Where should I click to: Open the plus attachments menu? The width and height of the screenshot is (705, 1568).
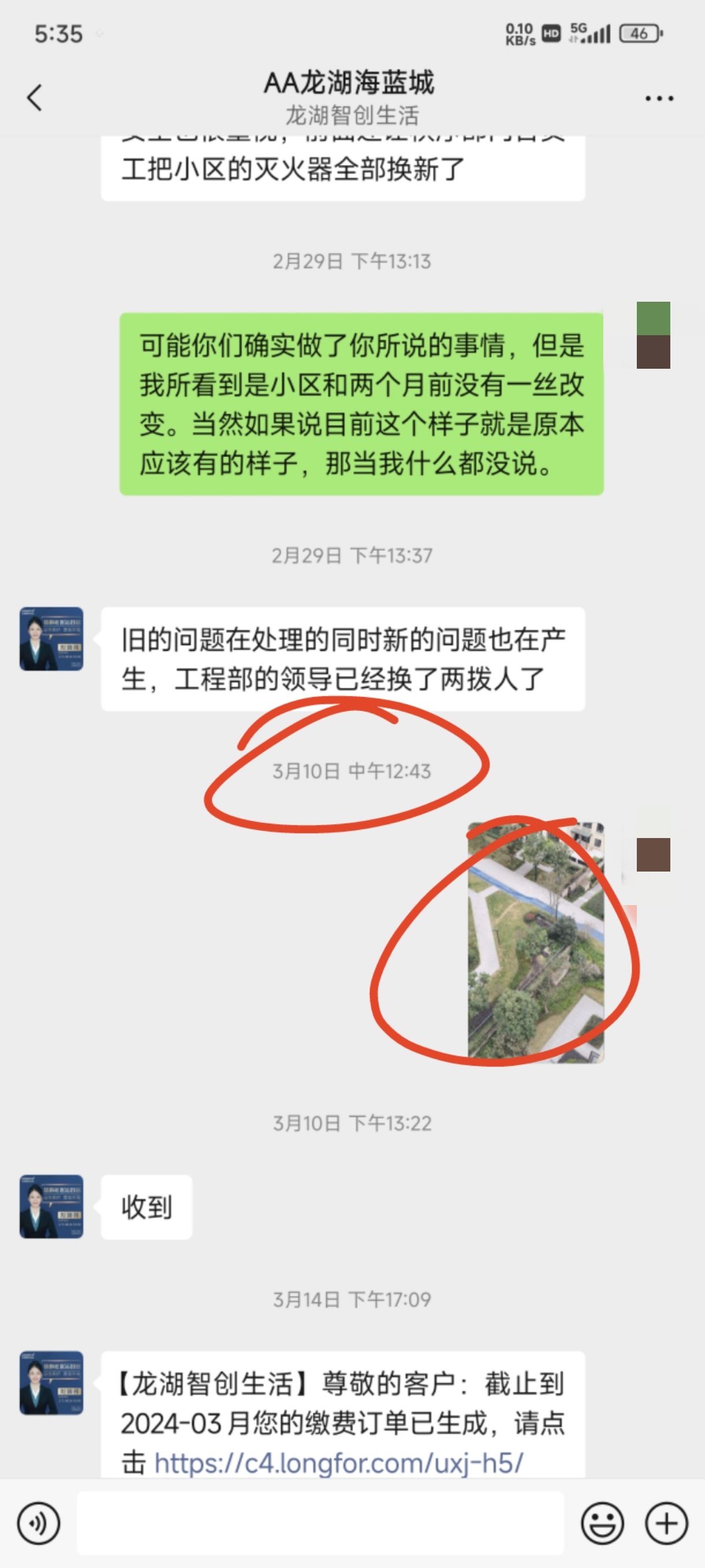coord(667,1524)
